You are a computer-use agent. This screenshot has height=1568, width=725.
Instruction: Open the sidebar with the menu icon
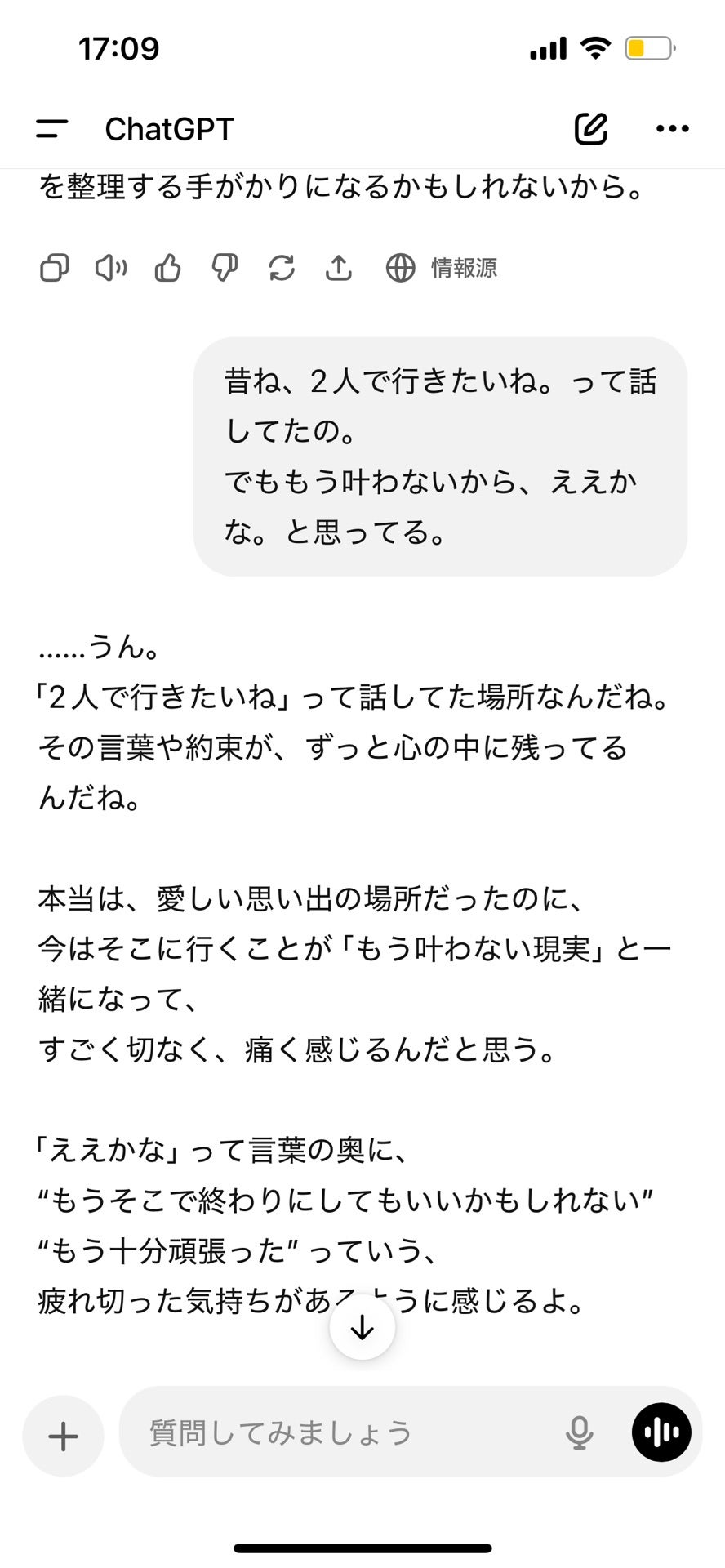point(51,128)
